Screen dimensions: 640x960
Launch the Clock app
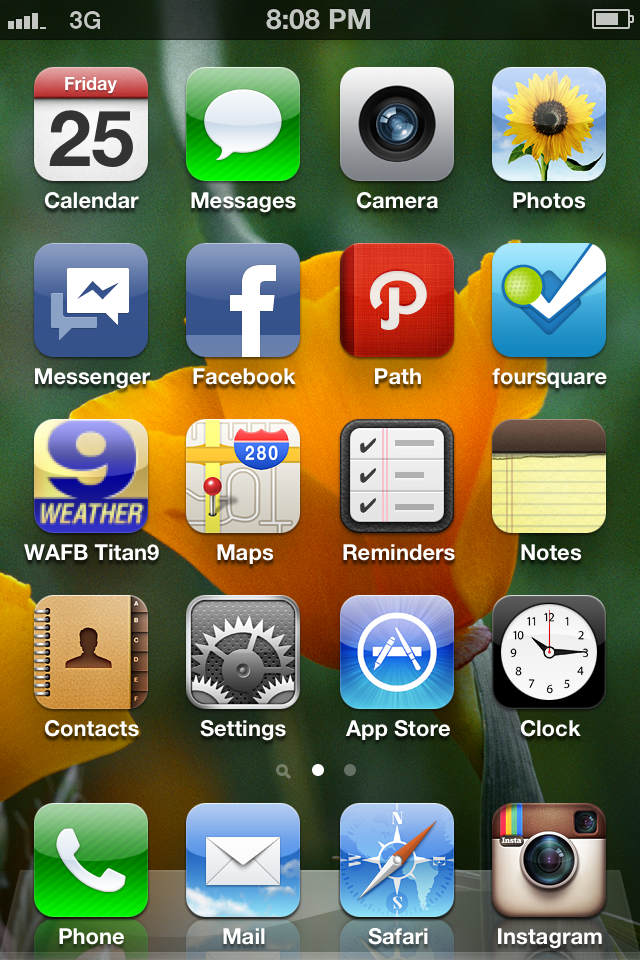549,653
